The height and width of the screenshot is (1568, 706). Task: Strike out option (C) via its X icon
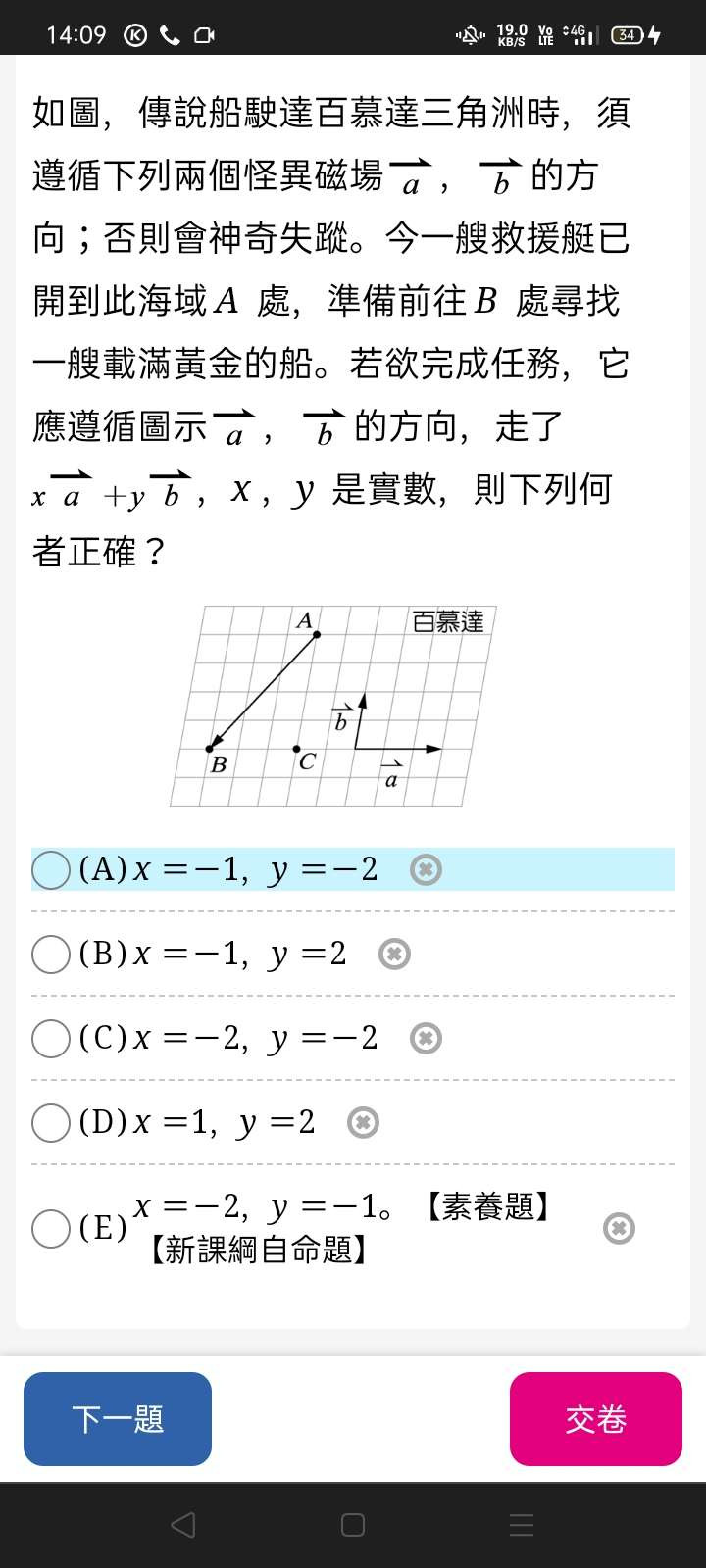point(426,1038)
